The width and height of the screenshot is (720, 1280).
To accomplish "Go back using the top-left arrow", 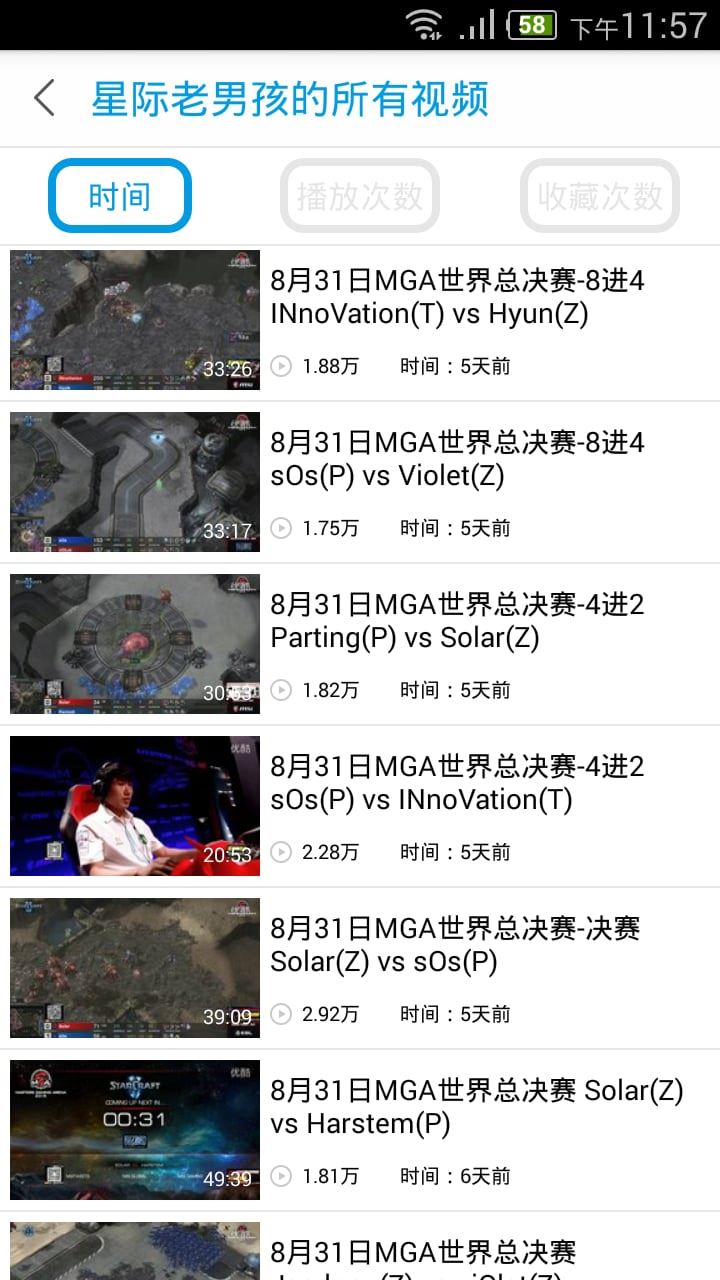I will (44, 99).
